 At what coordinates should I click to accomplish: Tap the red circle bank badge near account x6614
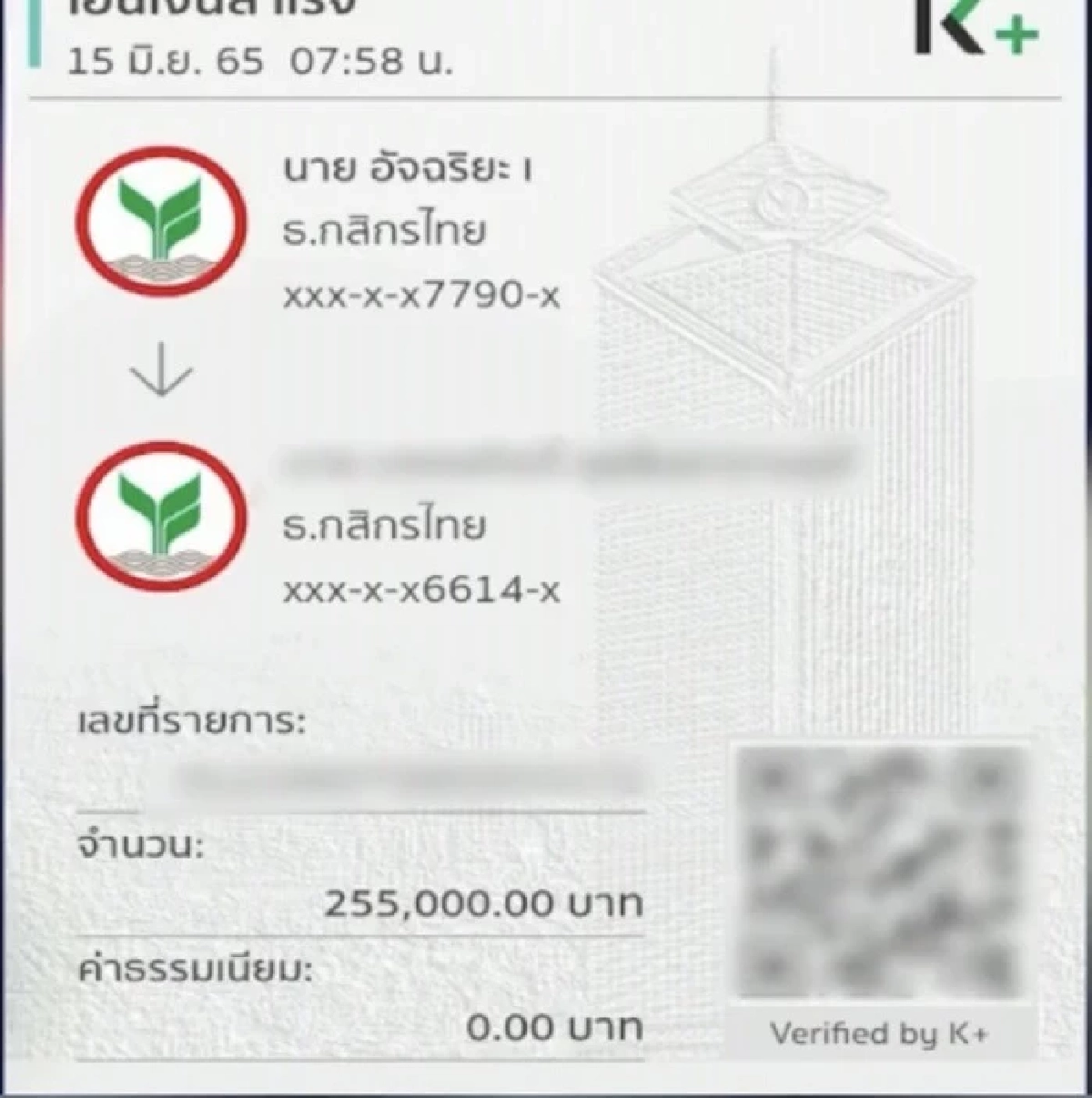click(160, 514)
